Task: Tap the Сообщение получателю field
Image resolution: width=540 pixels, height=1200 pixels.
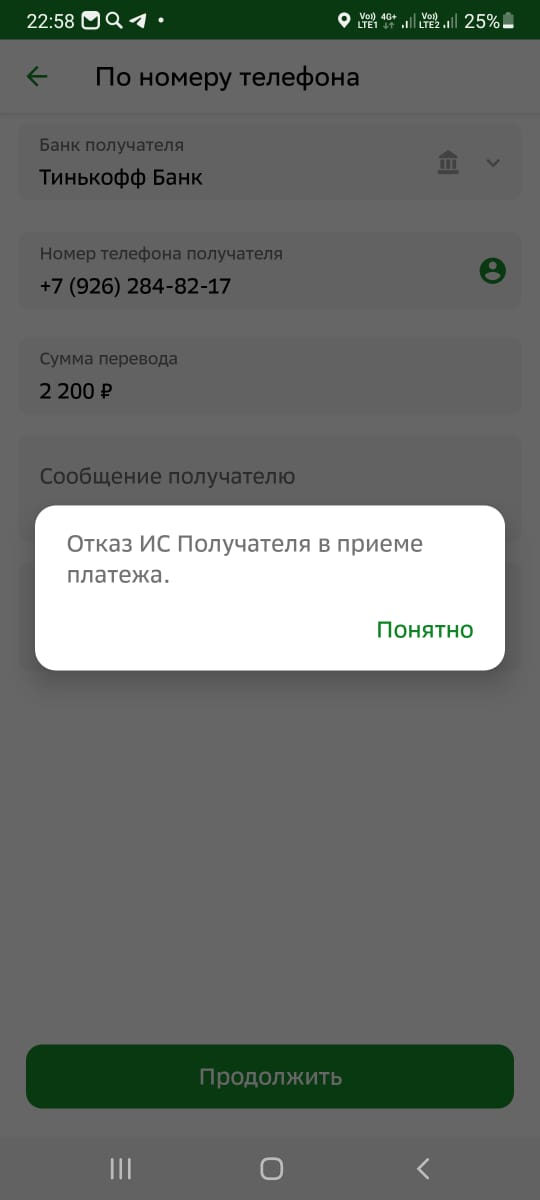Action: (x=270, y=477)
